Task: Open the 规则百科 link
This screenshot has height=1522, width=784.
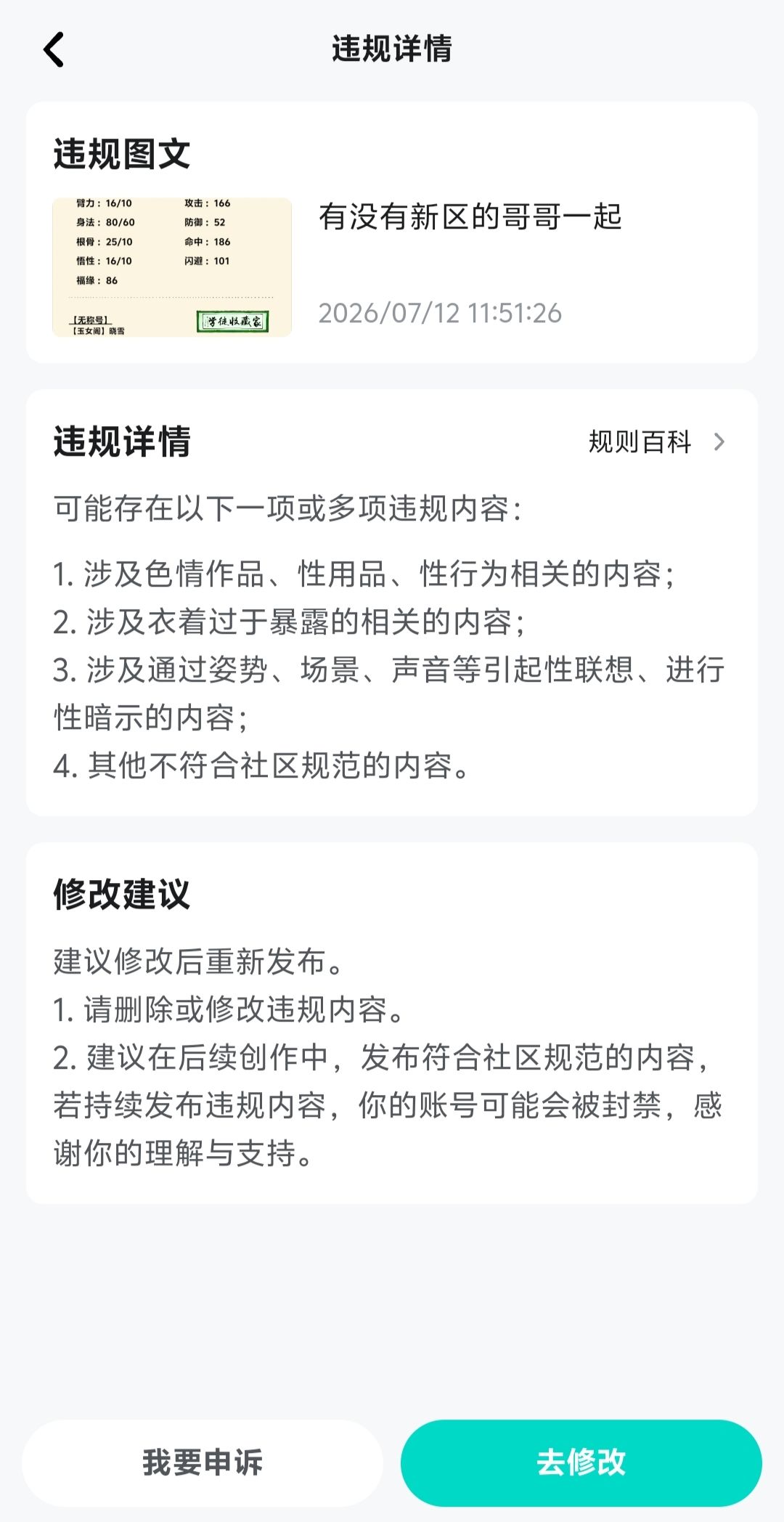Action: coord(656,441)
